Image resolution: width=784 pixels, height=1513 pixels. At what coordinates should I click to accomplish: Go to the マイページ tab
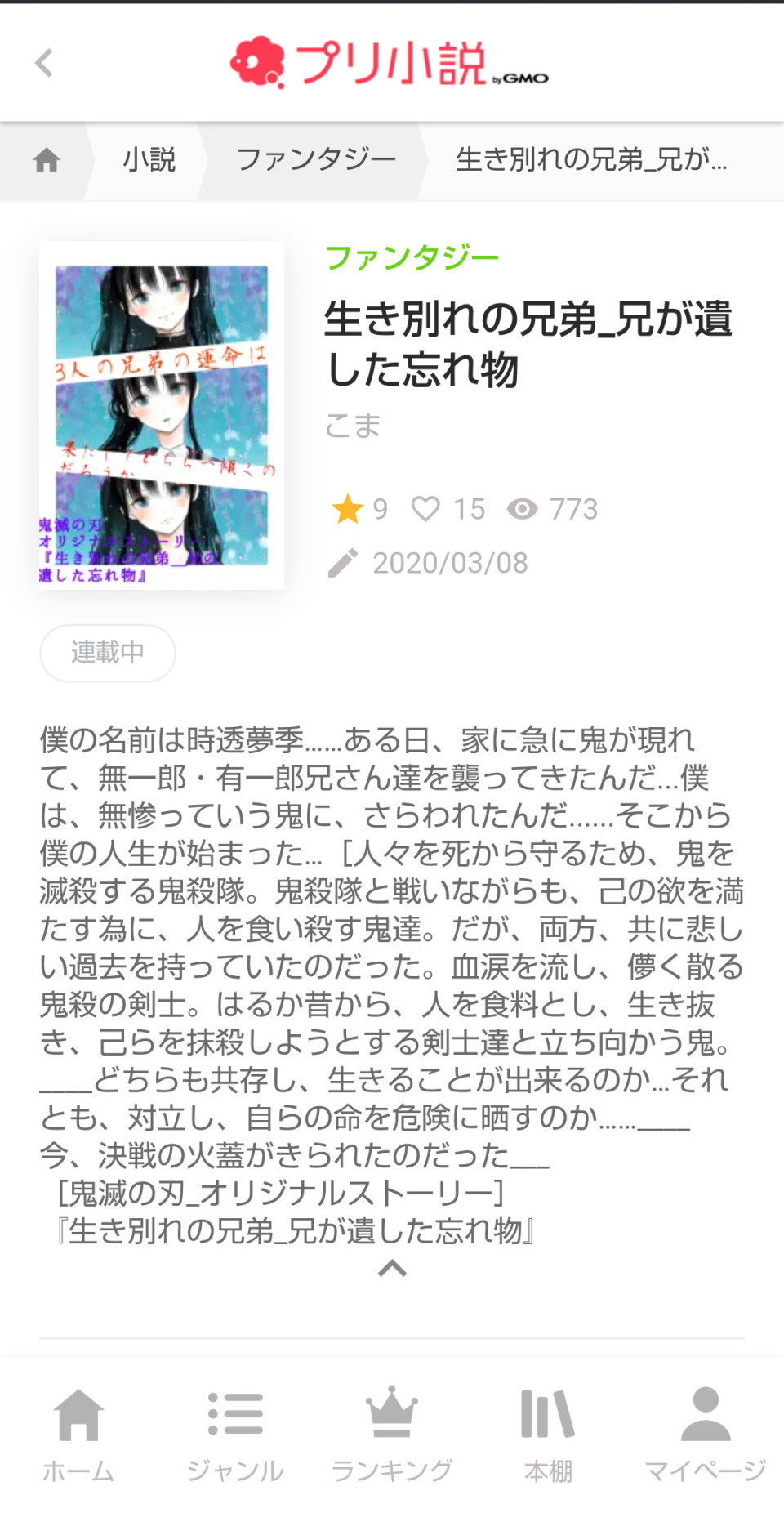coord(706,1435)
